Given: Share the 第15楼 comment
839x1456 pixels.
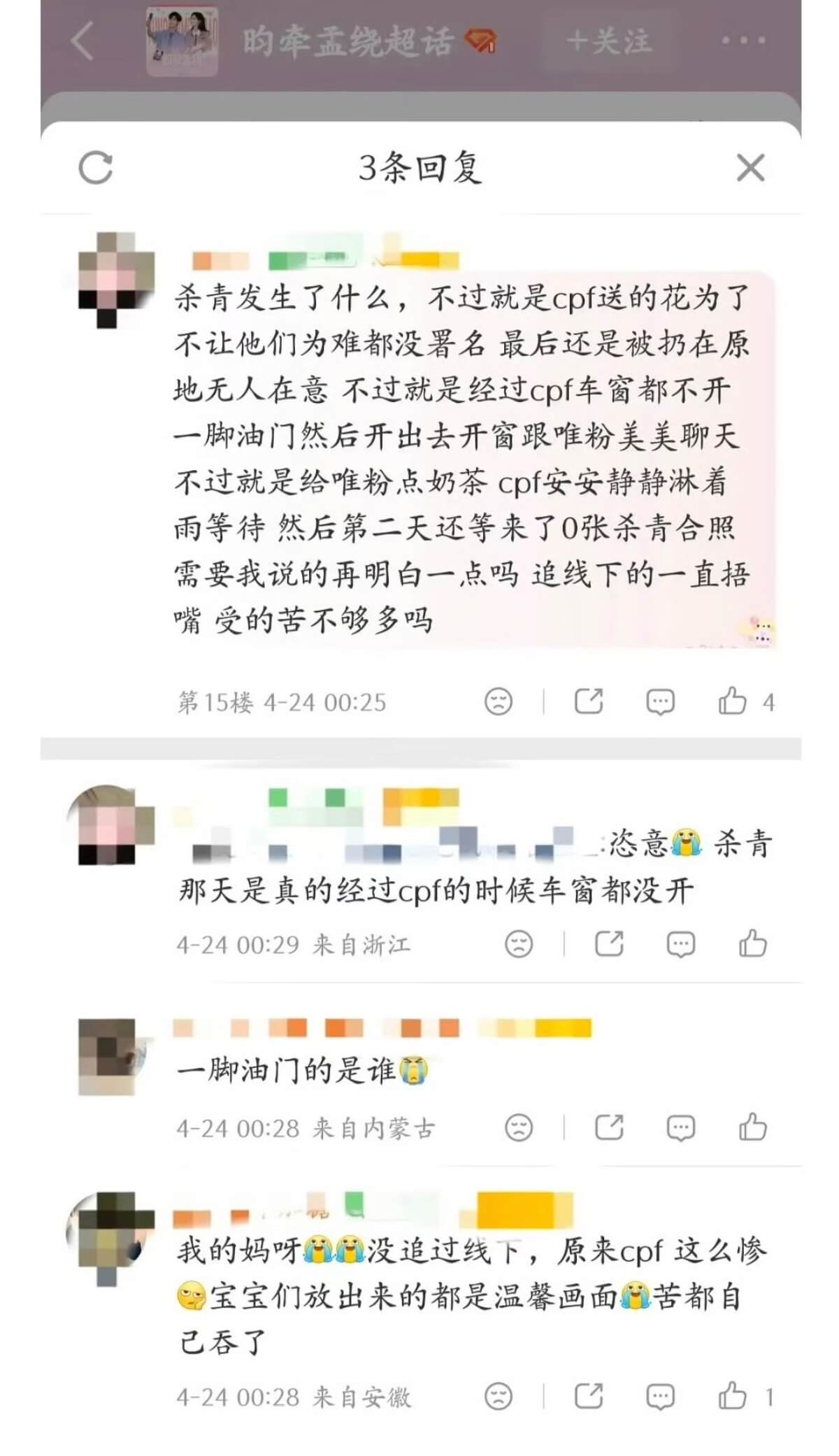Looking at the screenshot, I should (x=589, y=701).
